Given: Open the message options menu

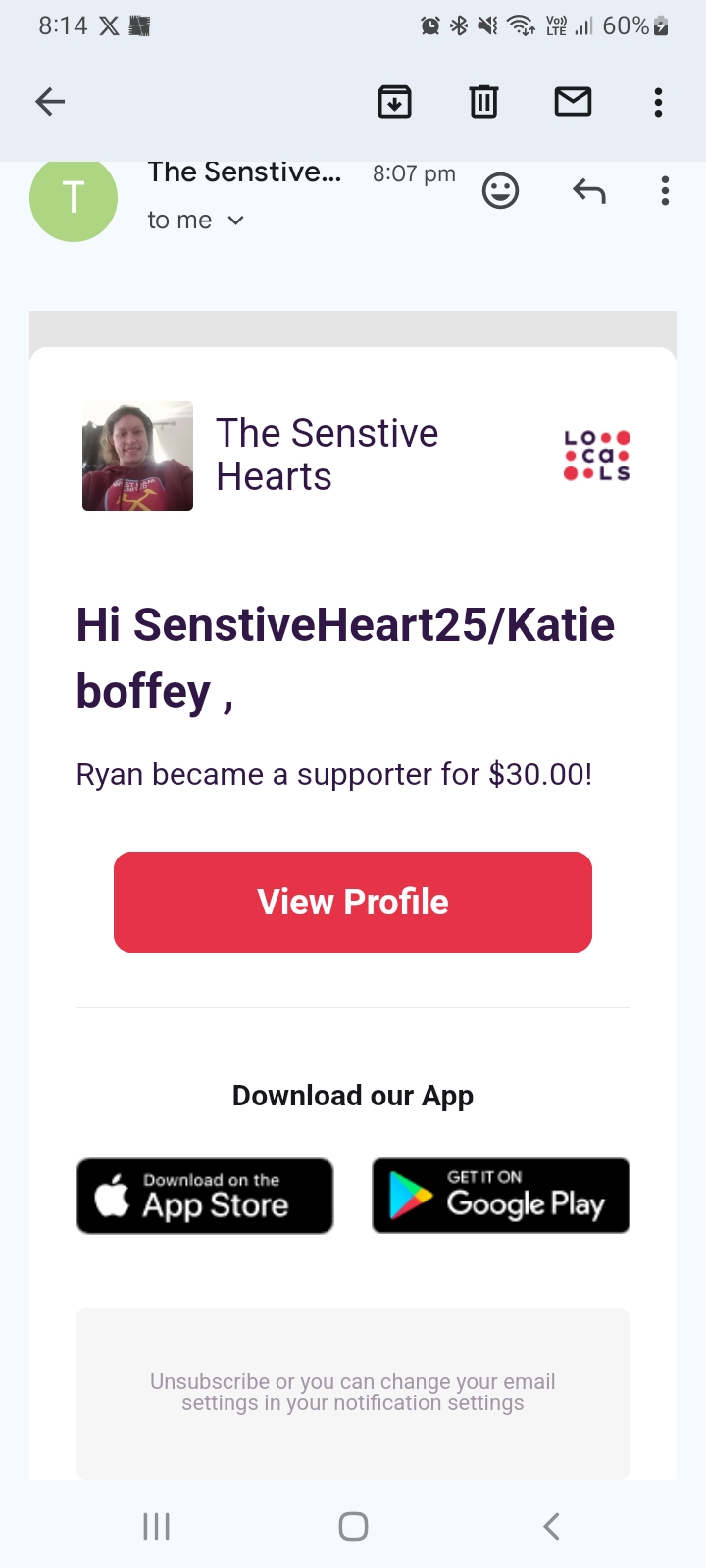Looking at the screenshot, I should 665,191.
